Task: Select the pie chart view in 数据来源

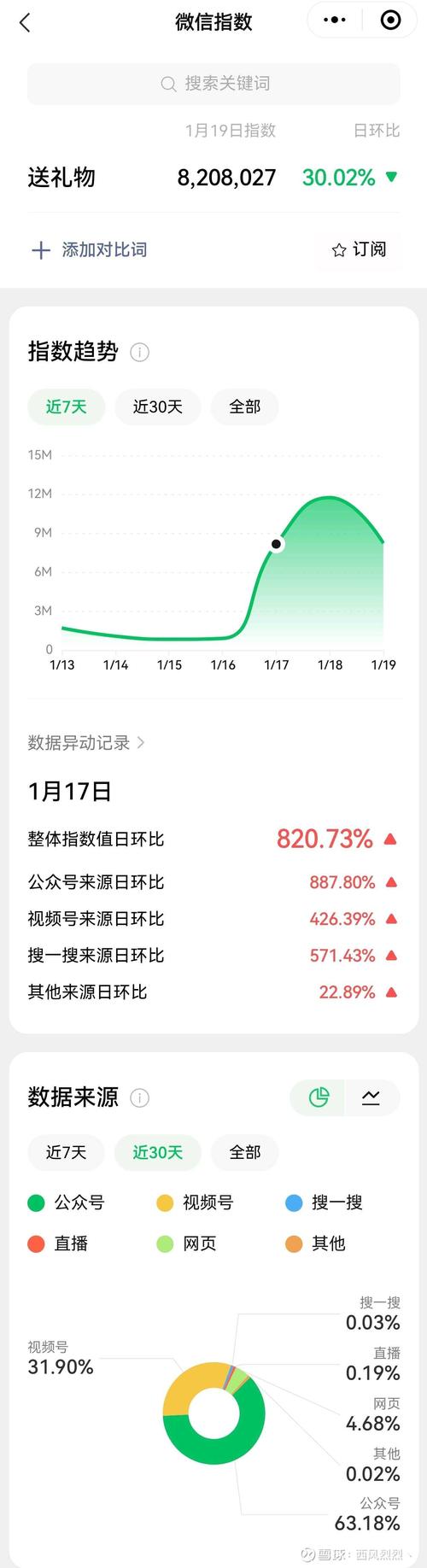Action: [318, 1097]
